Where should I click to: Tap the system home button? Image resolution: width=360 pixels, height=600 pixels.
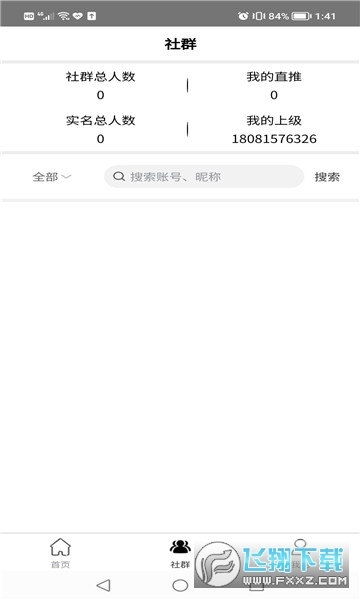click(180, 585)
